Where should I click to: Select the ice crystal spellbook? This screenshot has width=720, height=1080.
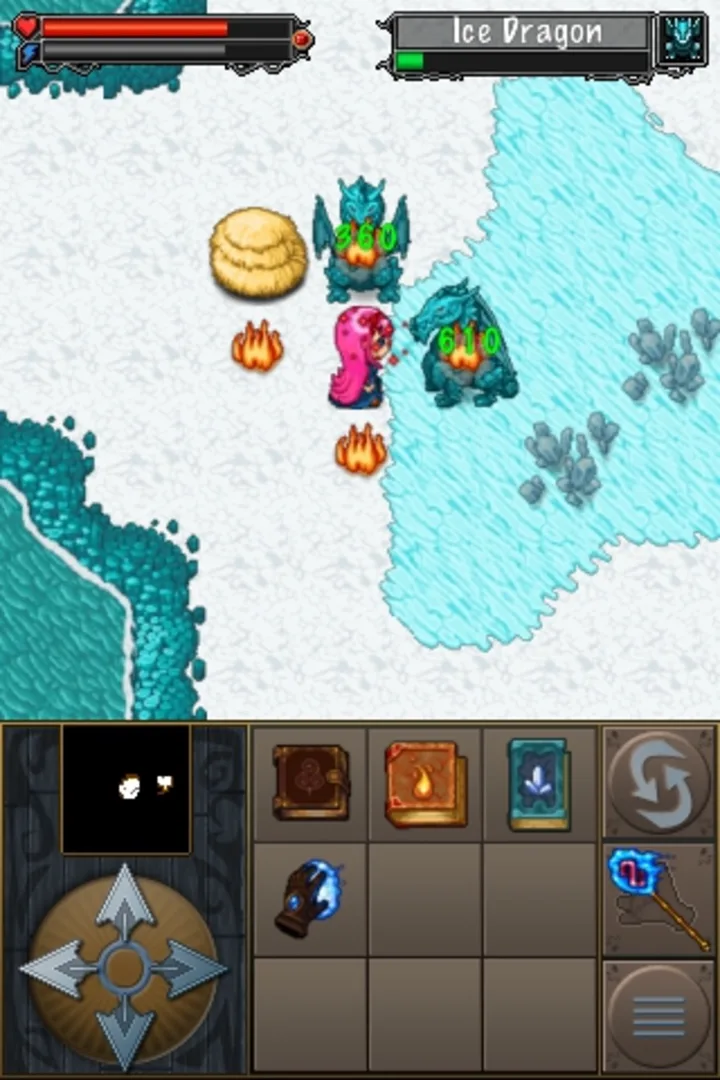pos(538,783)
